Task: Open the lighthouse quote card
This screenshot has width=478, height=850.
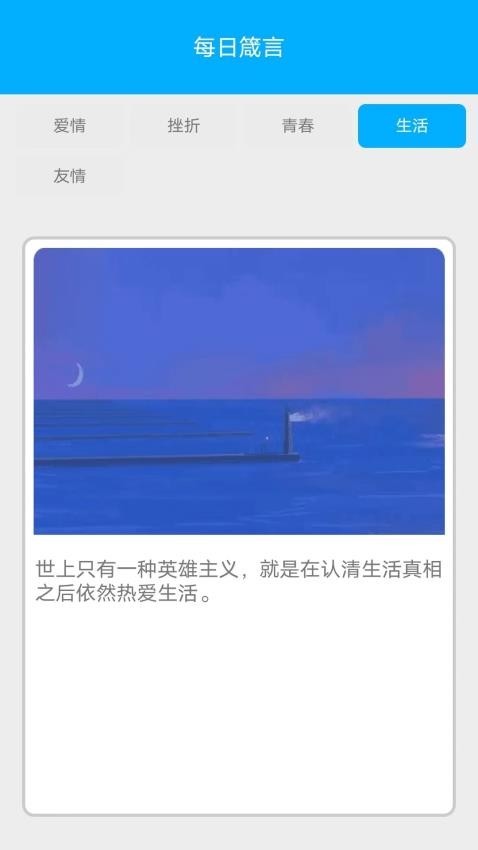Action: [x=239, y=526]
